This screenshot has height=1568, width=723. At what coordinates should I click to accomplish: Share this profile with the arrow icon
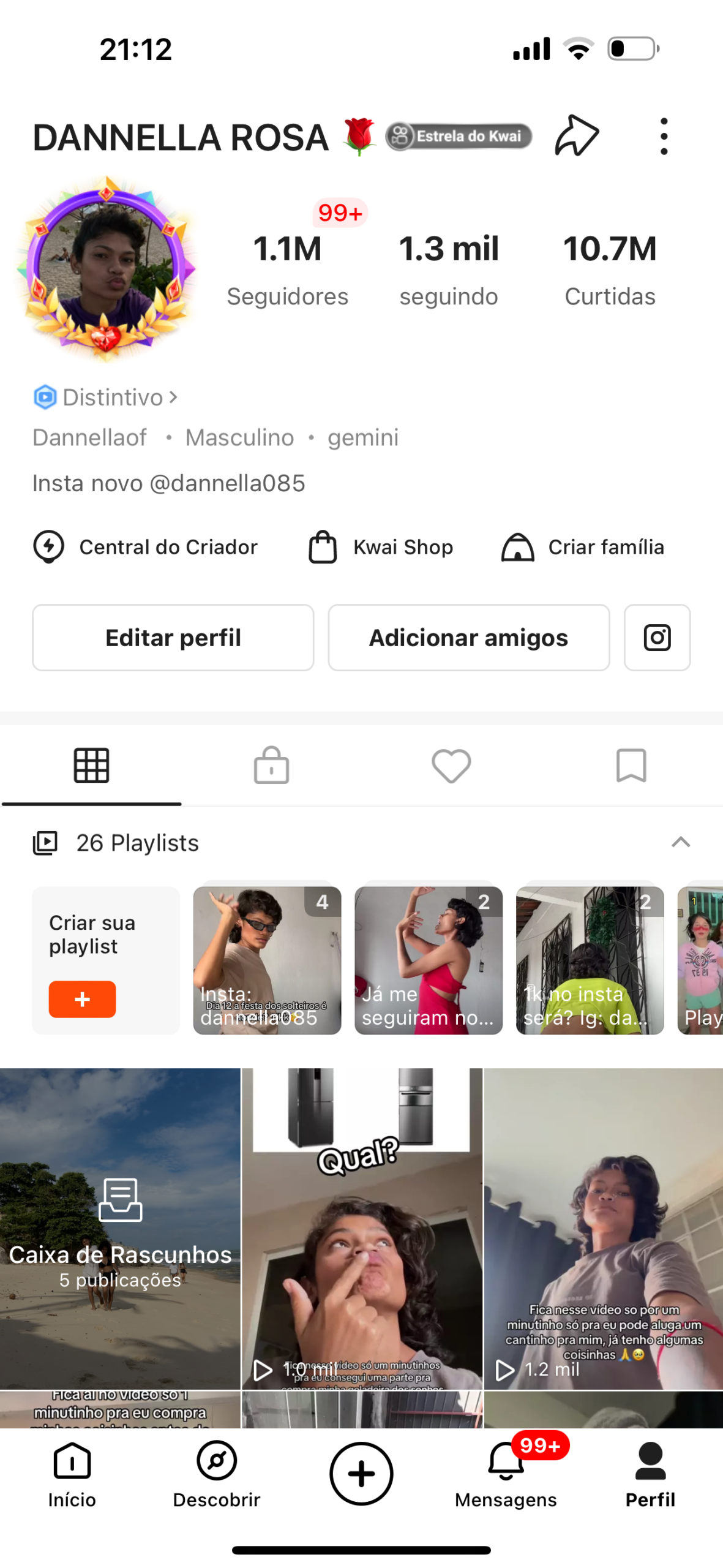(576, 136)
